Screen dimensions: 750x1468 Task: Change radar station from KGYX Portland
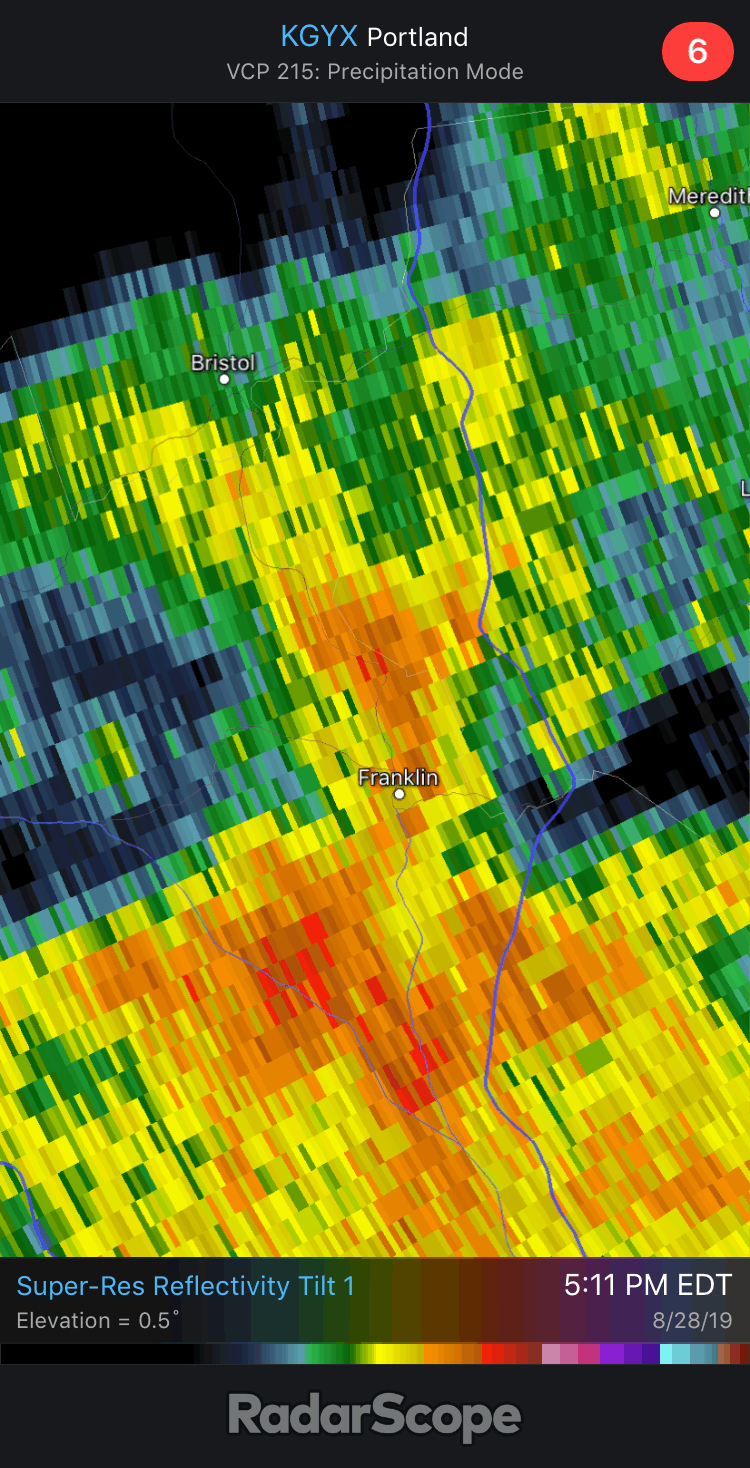pyautogui.click(x=374, y=38)
